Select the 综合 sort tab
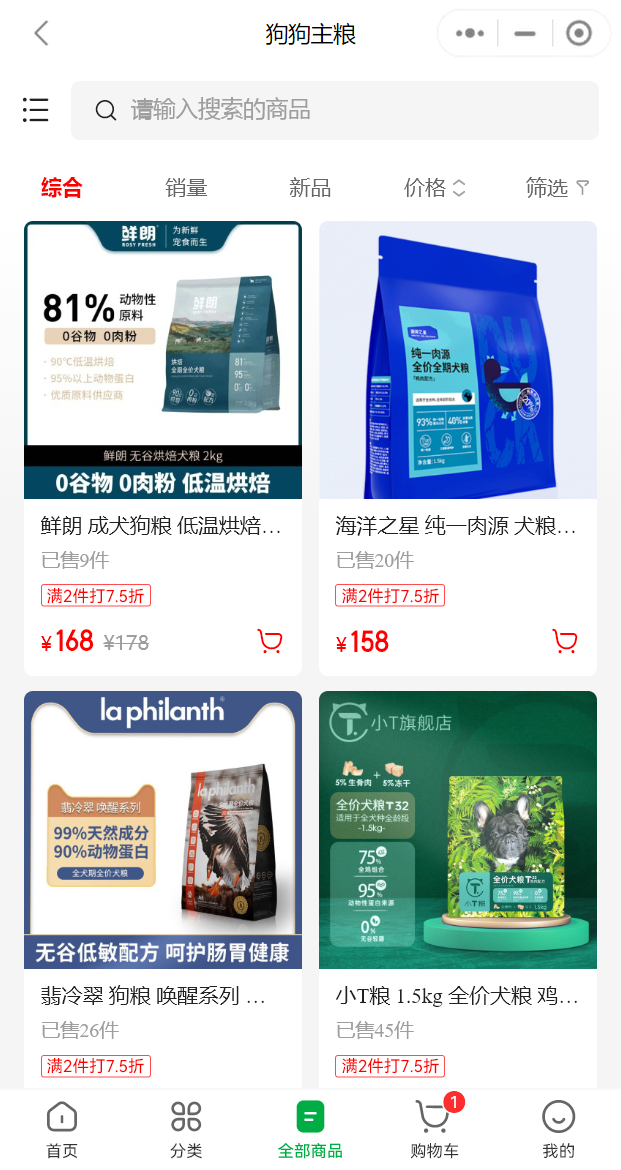Screen dimensions: 621x1170 click(62, 188)
